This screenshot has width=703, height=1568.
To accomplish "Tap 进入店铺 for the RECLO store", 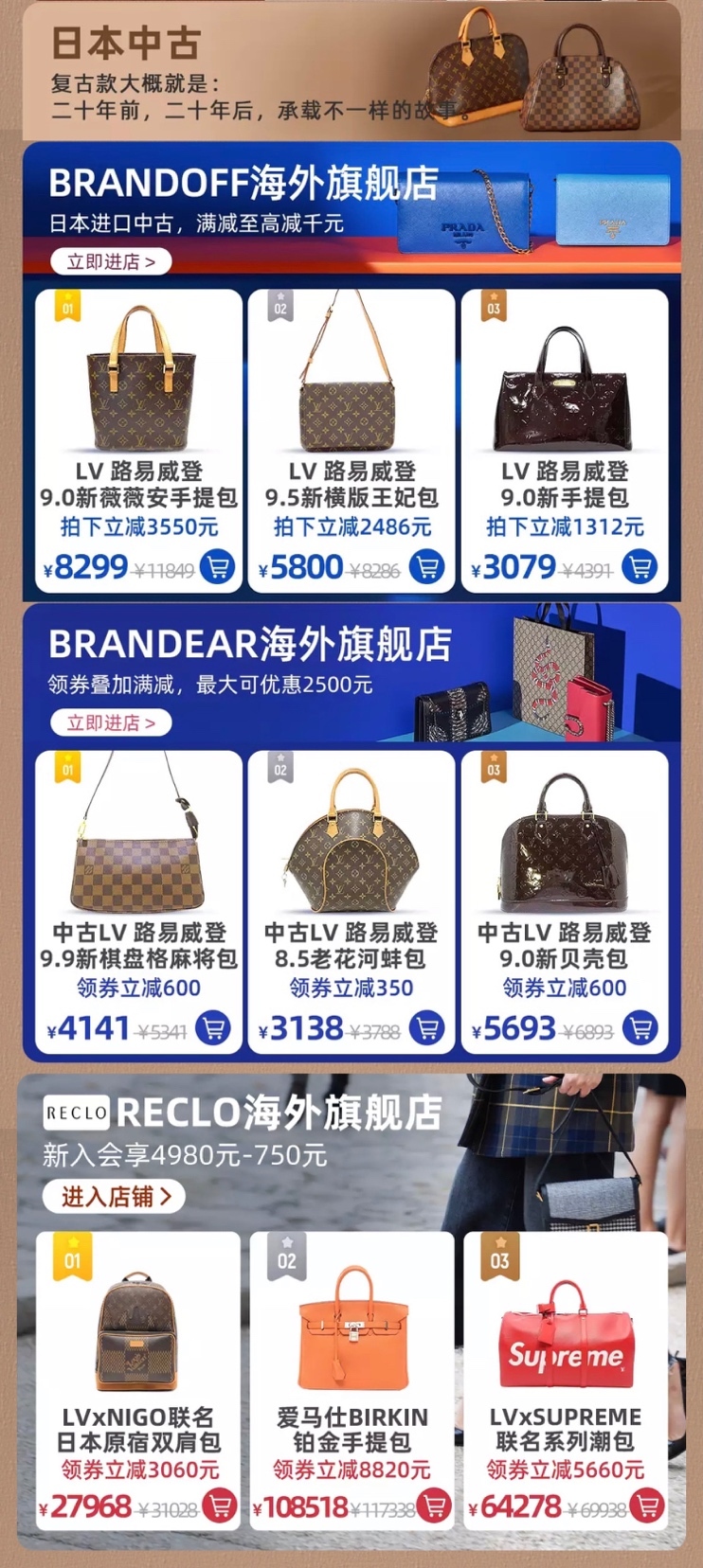I will pyautogui.click(x=114, y=1197).
